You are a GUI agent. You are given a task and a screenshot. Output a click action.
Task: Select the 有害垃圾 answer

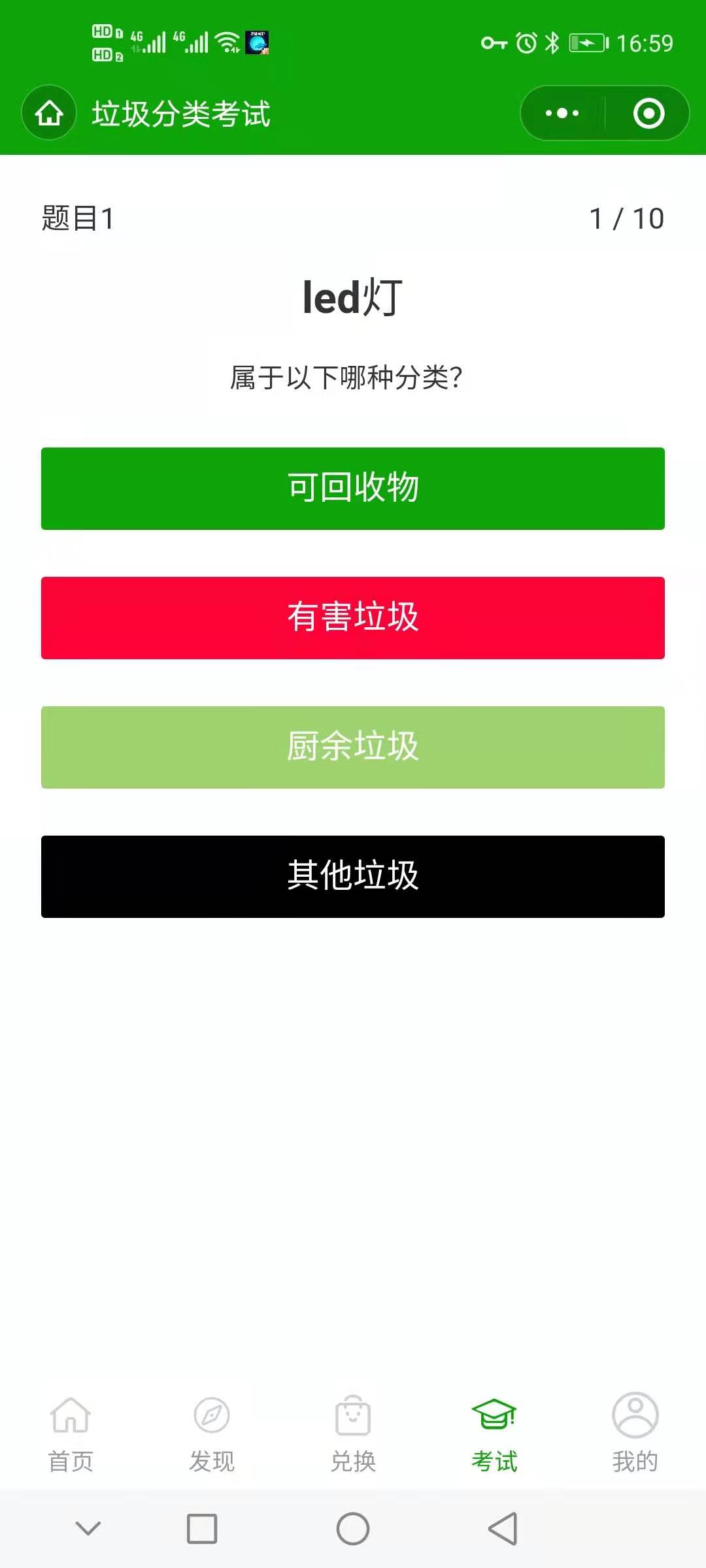pos(353,617)
